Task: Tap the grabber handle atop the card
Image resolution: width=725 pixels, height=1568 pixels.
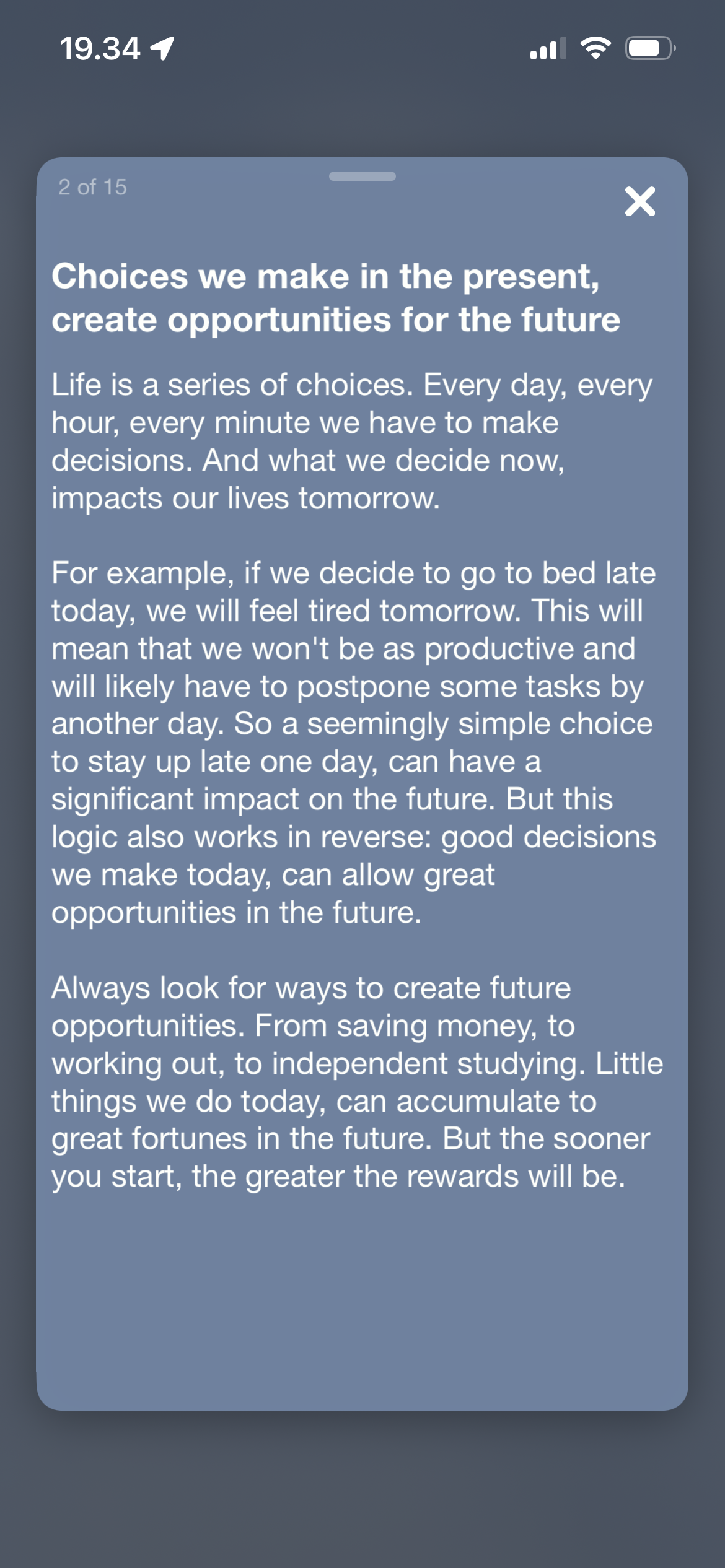Action: click(x=362, y=176)
